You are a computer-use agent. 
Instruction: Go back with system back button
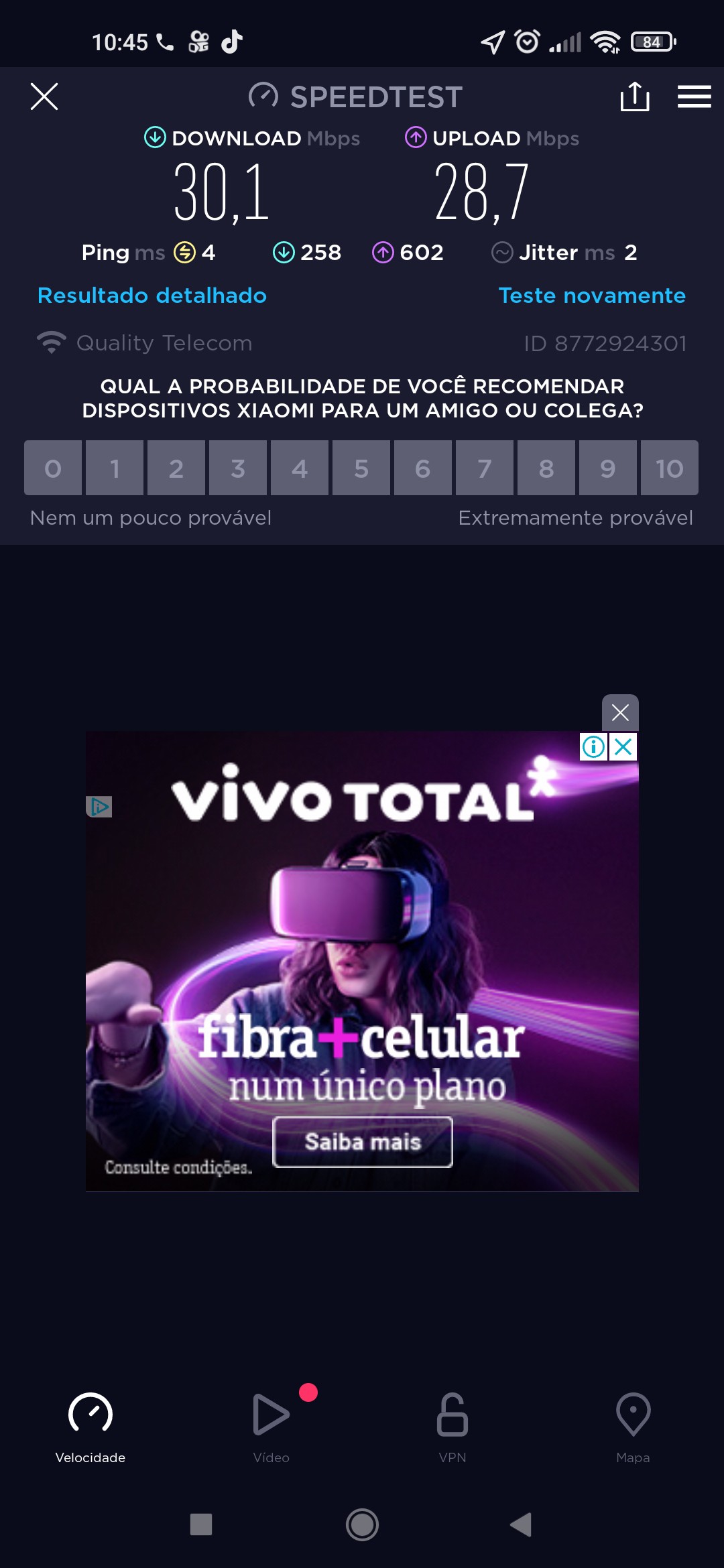click(x=521, y=1524)
